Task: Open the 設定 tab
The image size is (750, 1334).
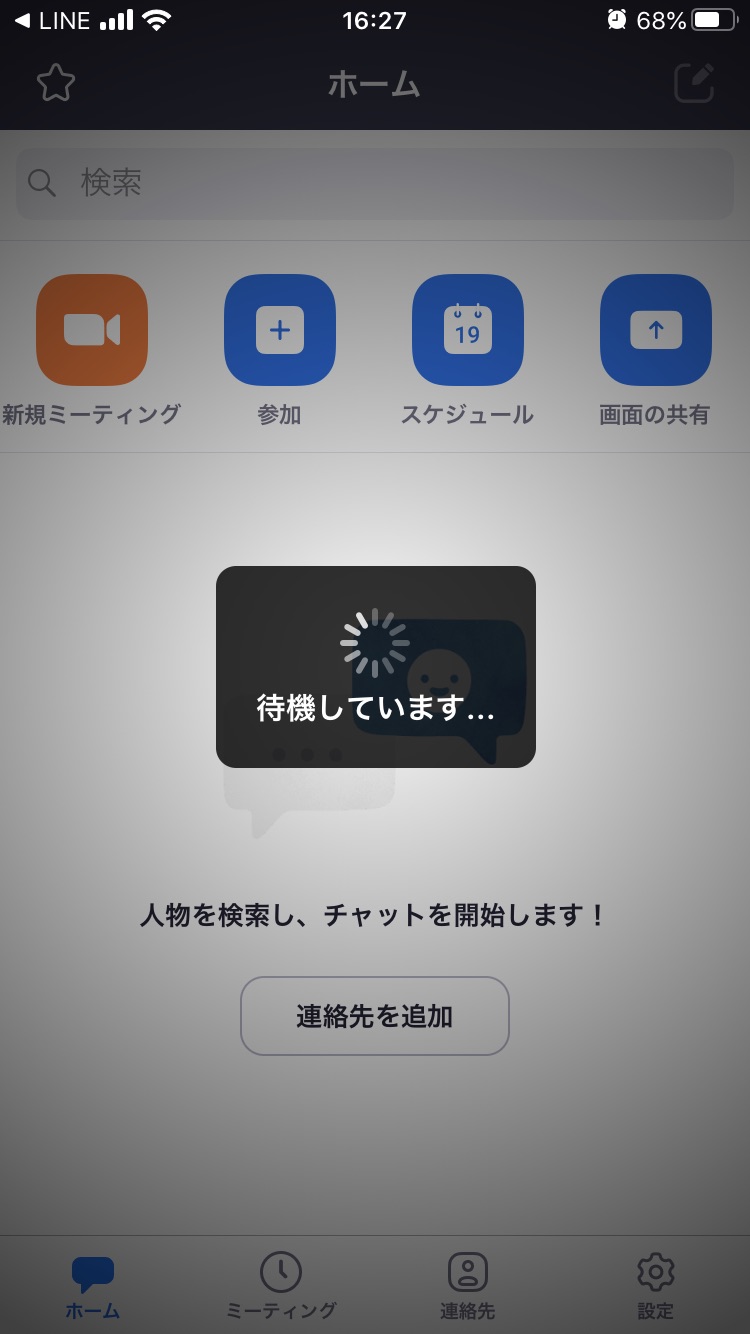Action: pyautogui.click(x=656, y=1286)
